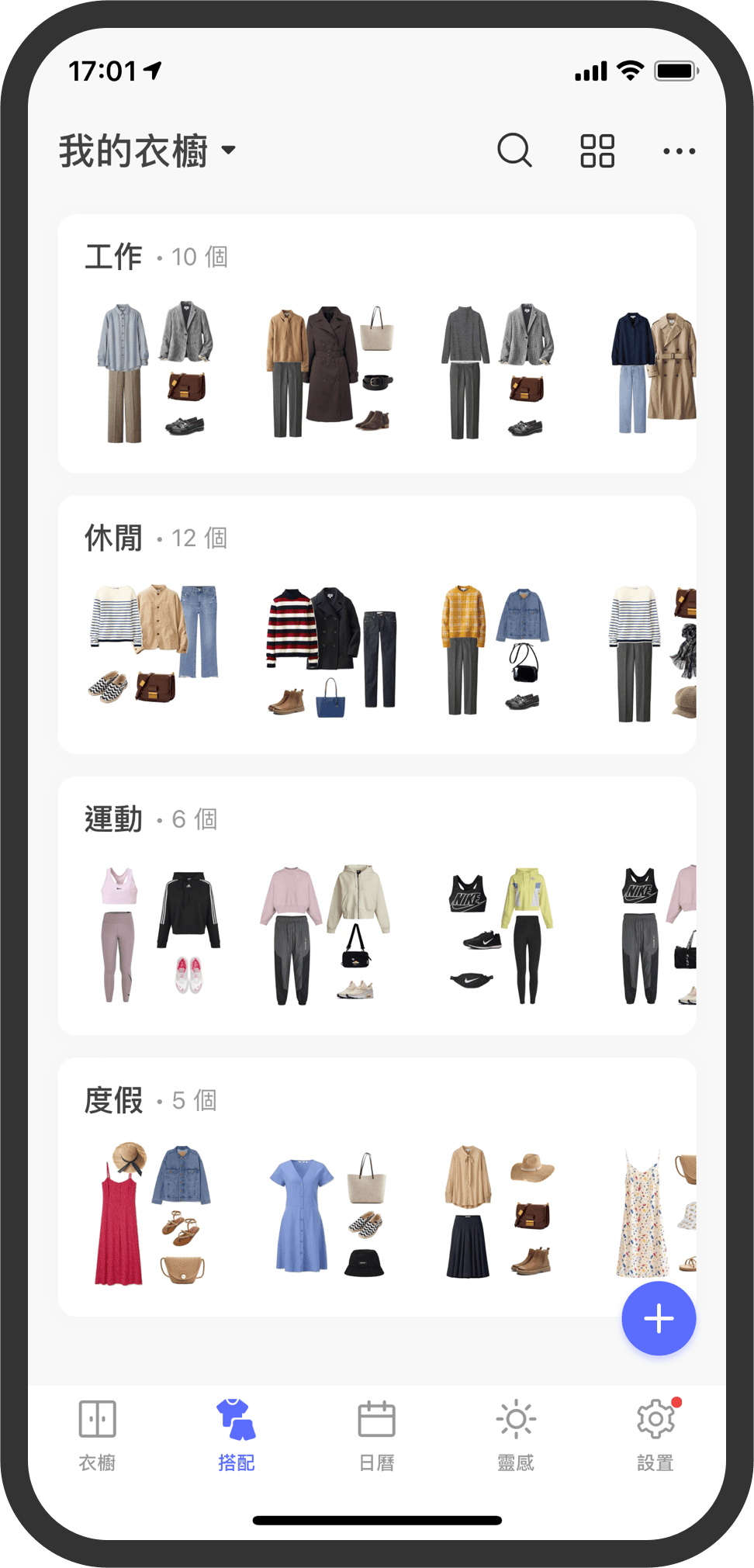
Task: Open the 靈感 tab
Action: pyautogui.click(x=516, y=1434)
